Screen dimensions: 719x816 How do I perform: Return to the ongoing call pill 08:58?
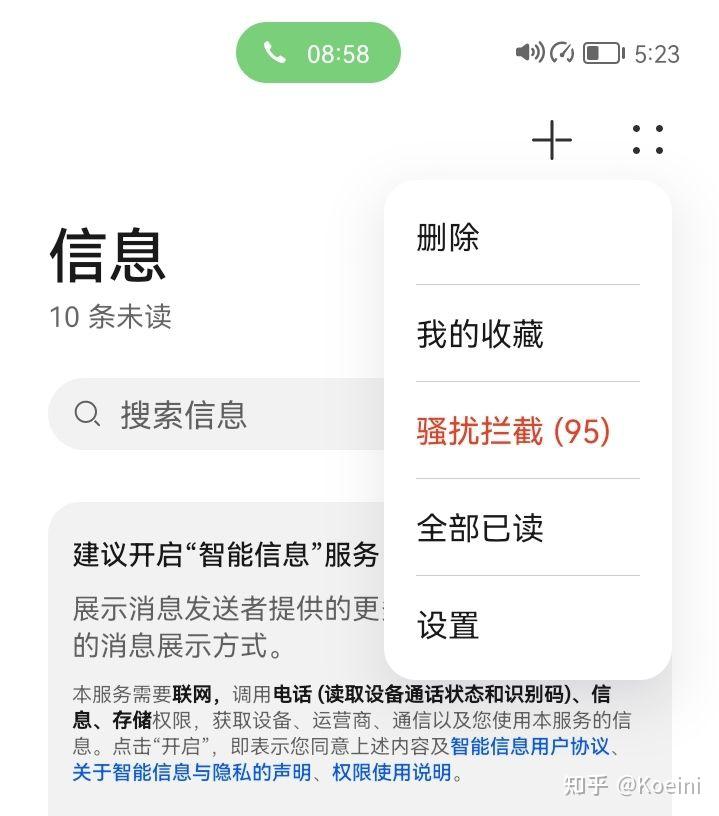[x=318, y=53]
